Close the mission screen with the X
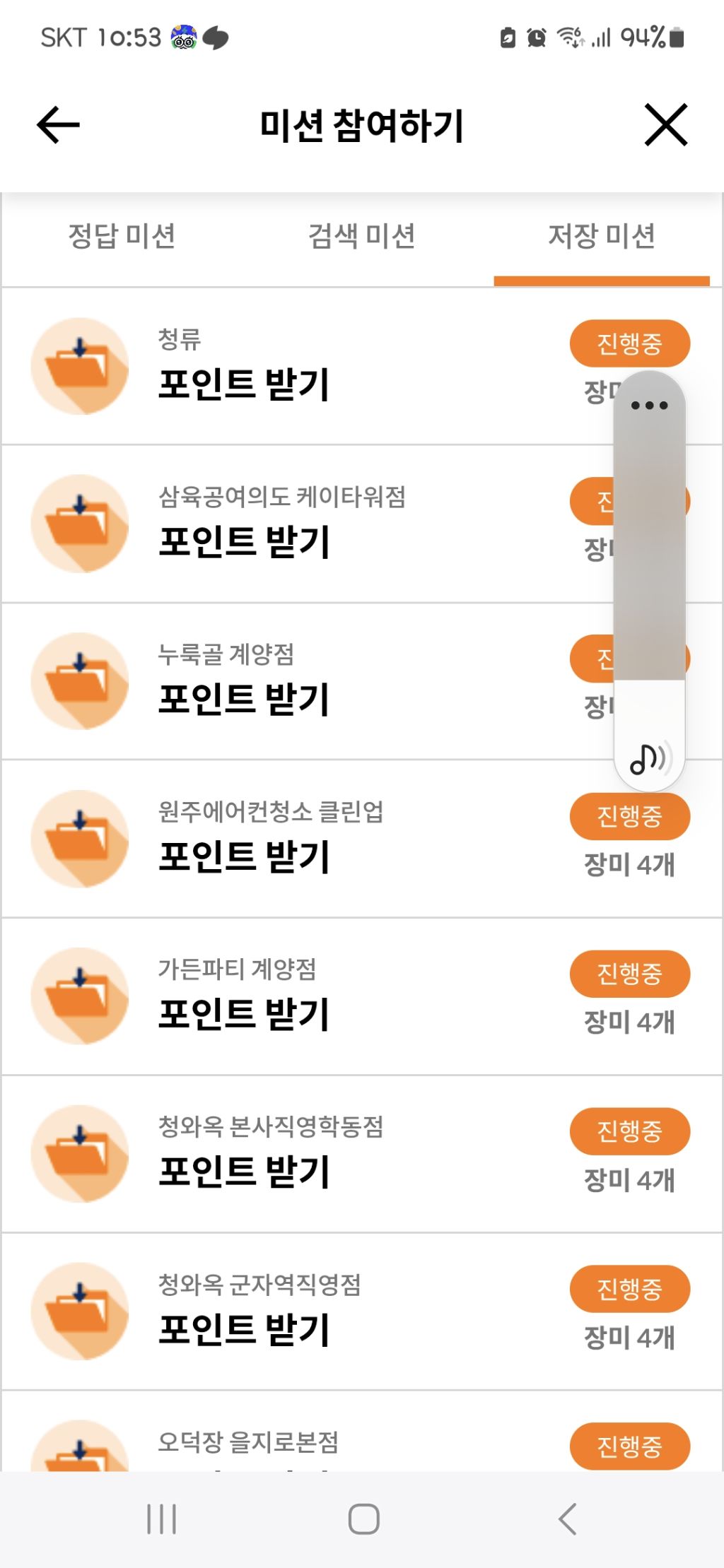 666,125
